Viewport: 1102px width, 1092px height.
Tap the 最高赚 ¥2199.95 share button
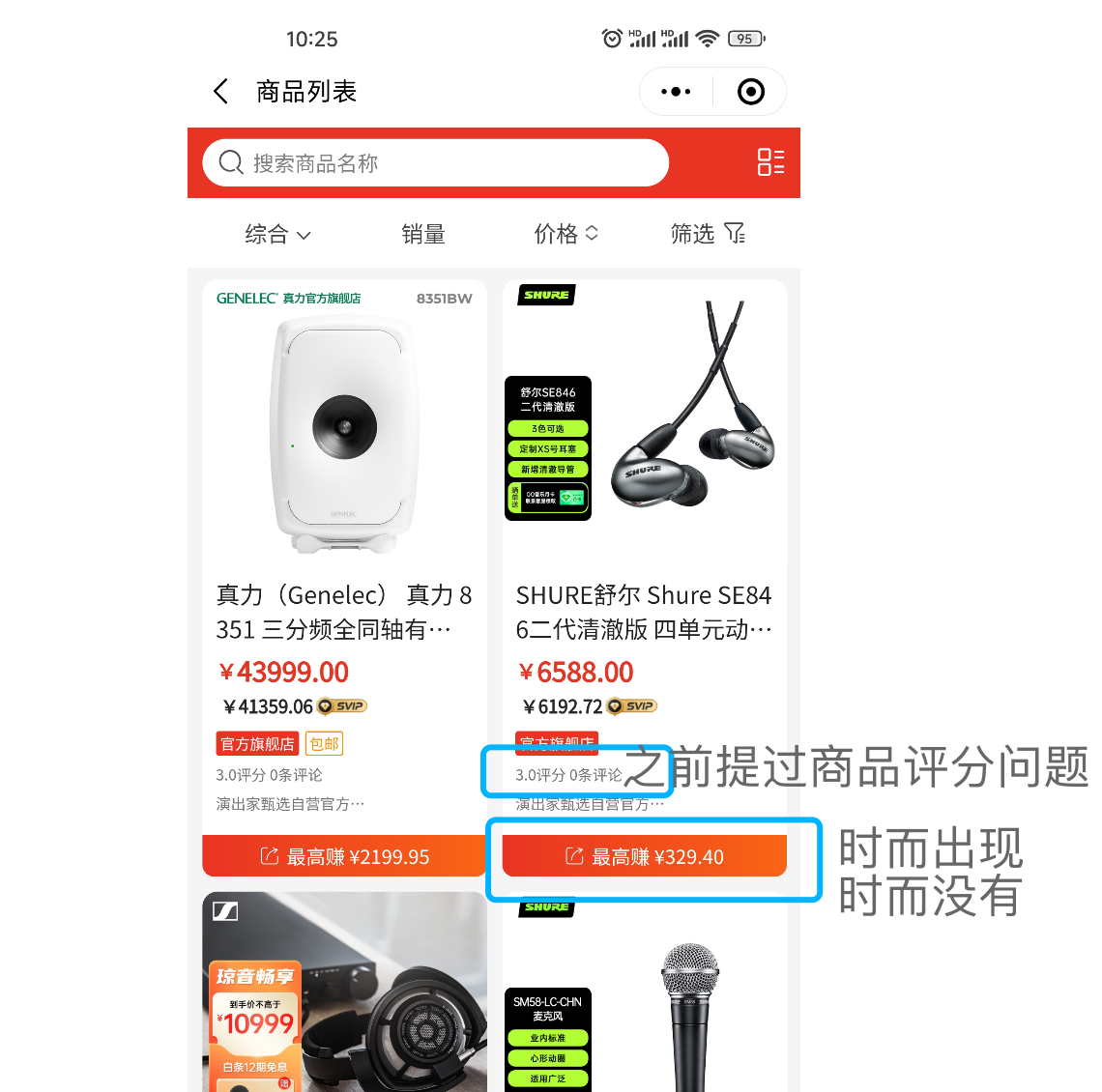click(x=344, y=856)
